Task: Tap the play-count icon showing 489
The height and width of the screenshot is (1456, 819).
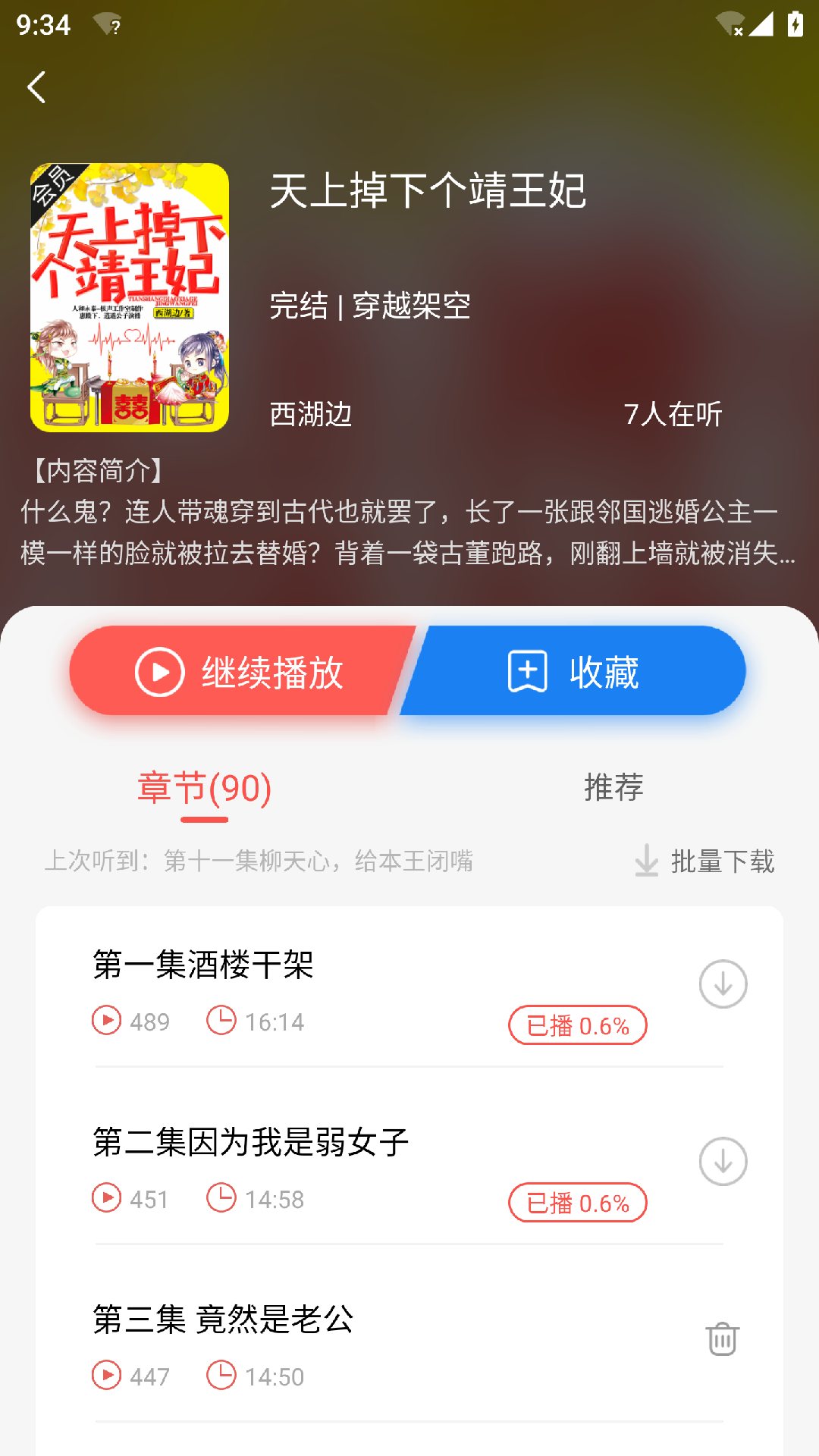Action: [x=108, y=1021]
